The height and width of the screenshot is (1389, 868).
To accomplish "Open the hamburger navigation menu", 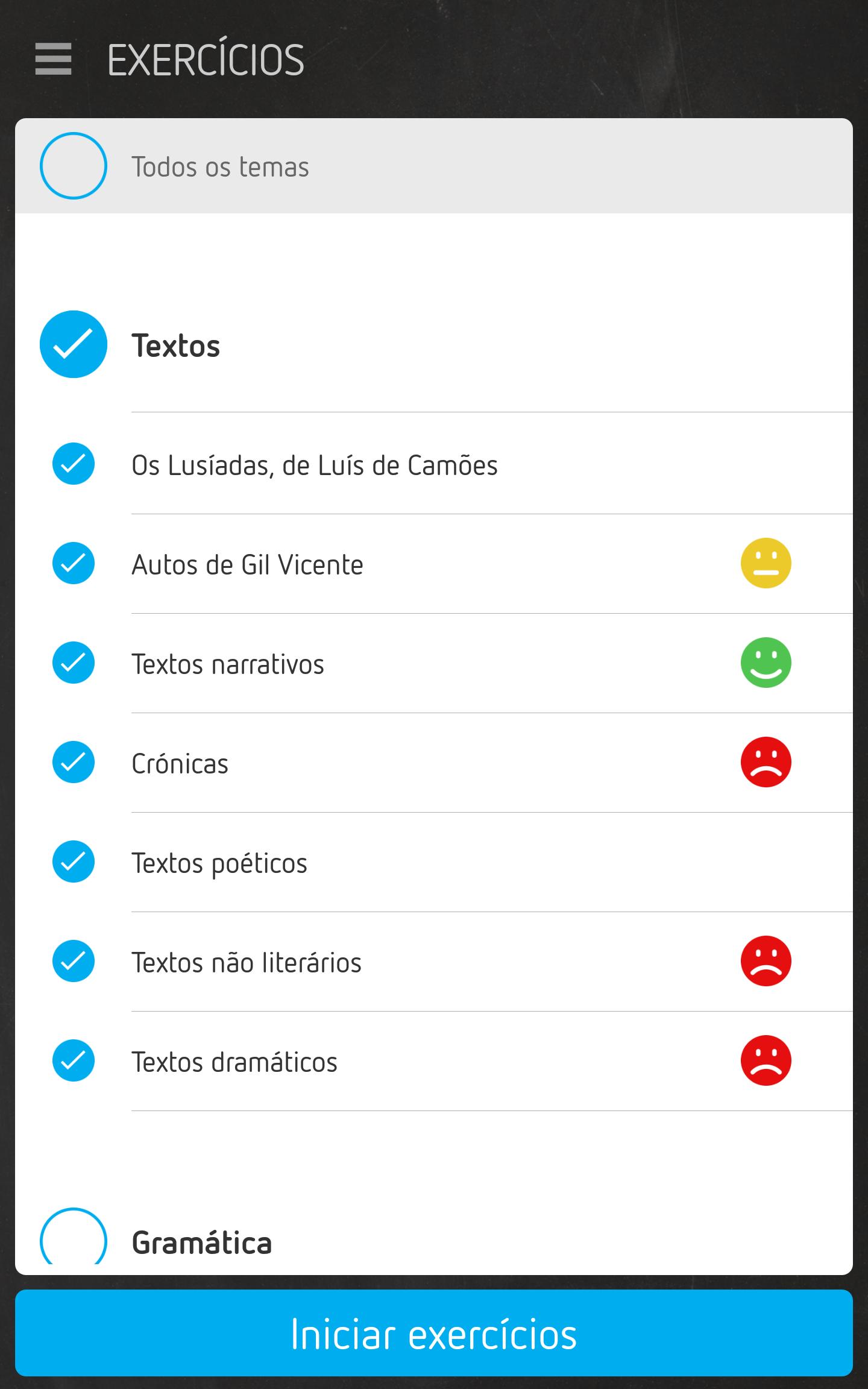I will 54,59.
